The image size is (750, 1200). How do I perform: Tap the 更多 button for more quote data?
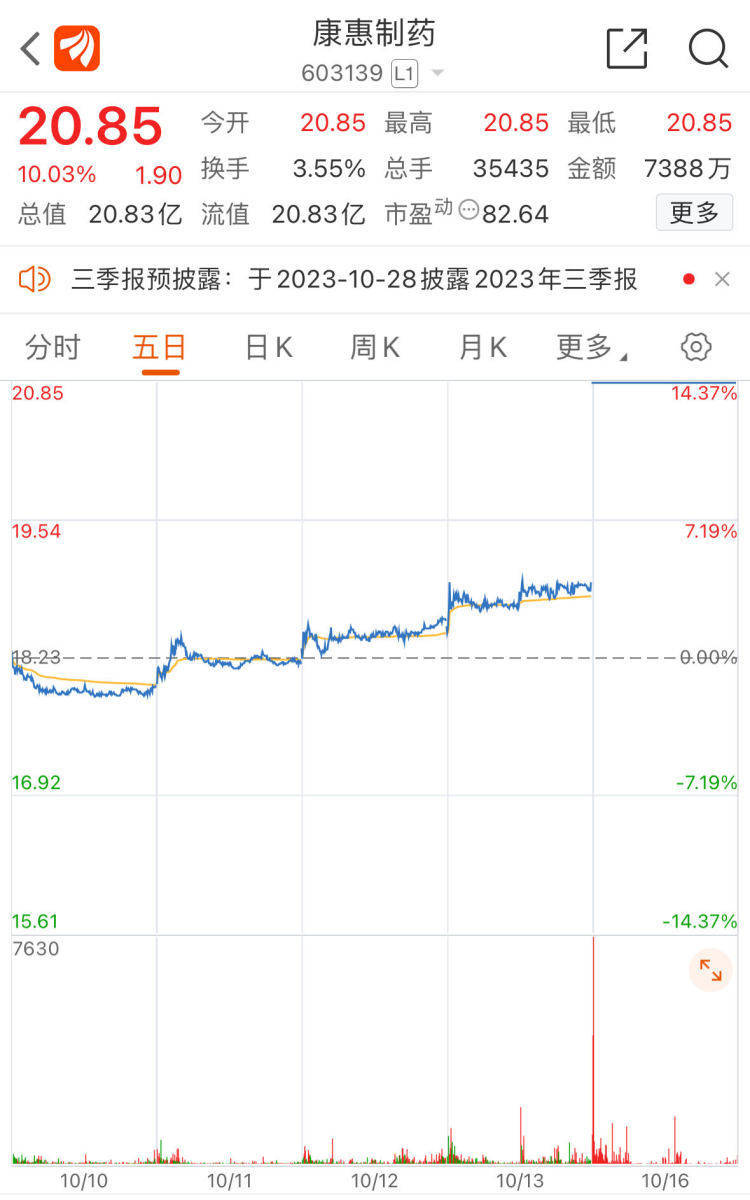[694, 212]
